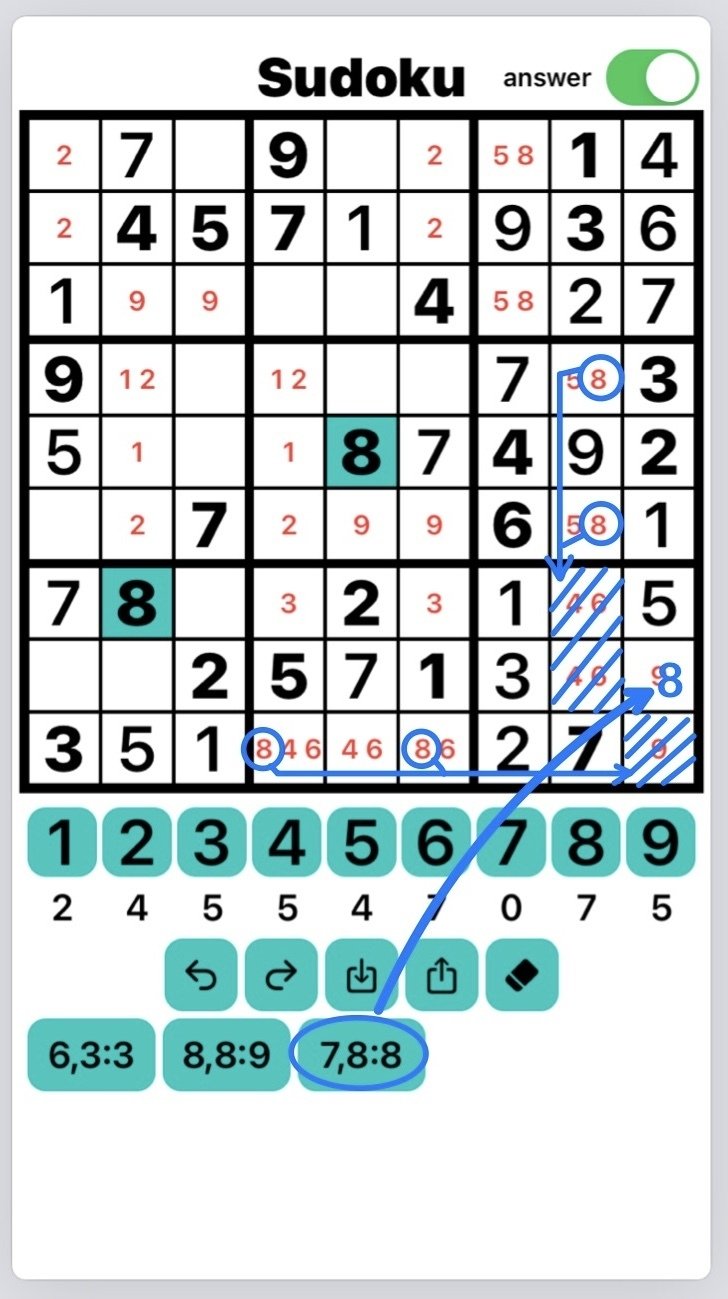Image resolution: width=728 pixels, height=1299 pixels.
Task: Apply the 6,3:3 hint chip
Action: pyautogui.click(x=91, y=1055)
